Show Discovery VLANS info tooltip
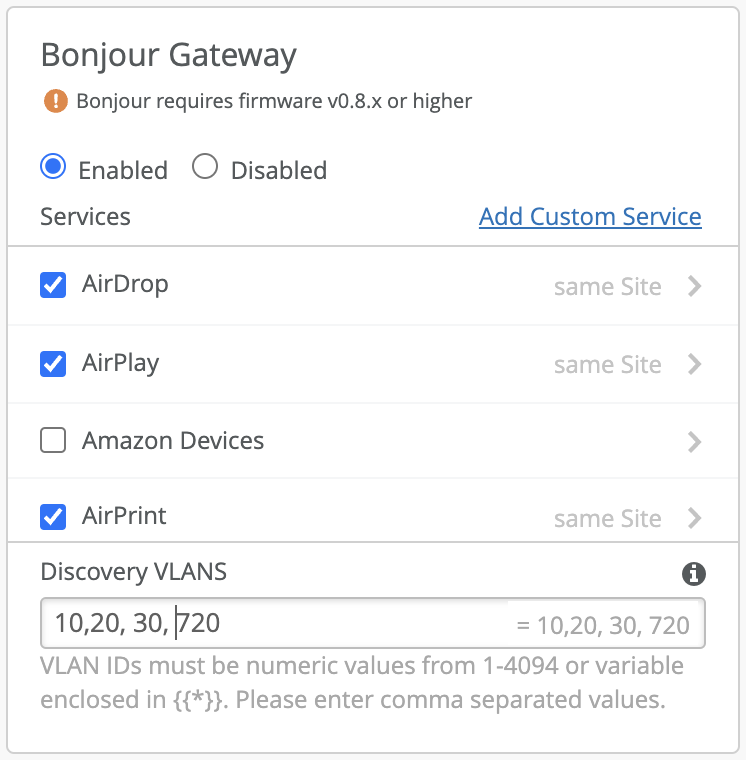 click(x=693, y=573)
